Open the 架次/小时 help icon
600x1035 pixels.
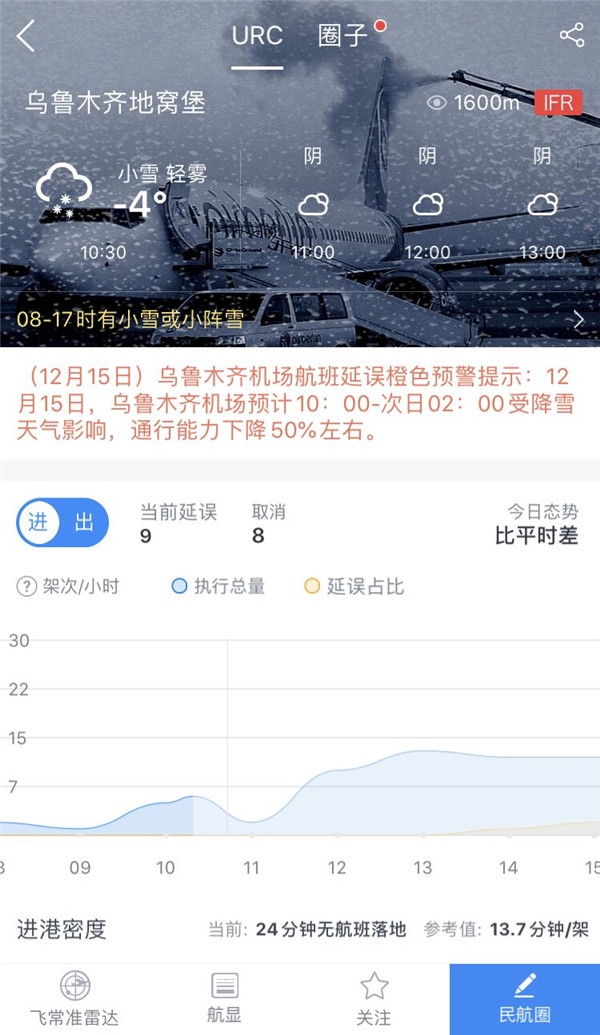(x=26, y=587)
